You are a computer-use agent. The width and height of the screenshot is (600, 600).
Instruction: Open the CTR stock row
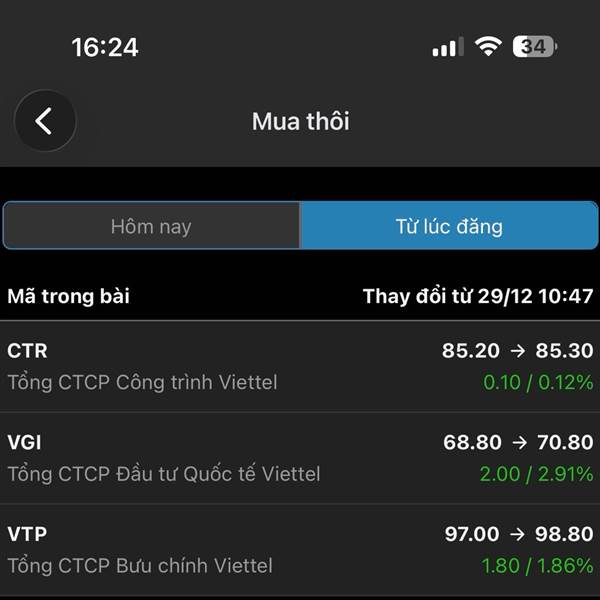[x=300, y=366]
